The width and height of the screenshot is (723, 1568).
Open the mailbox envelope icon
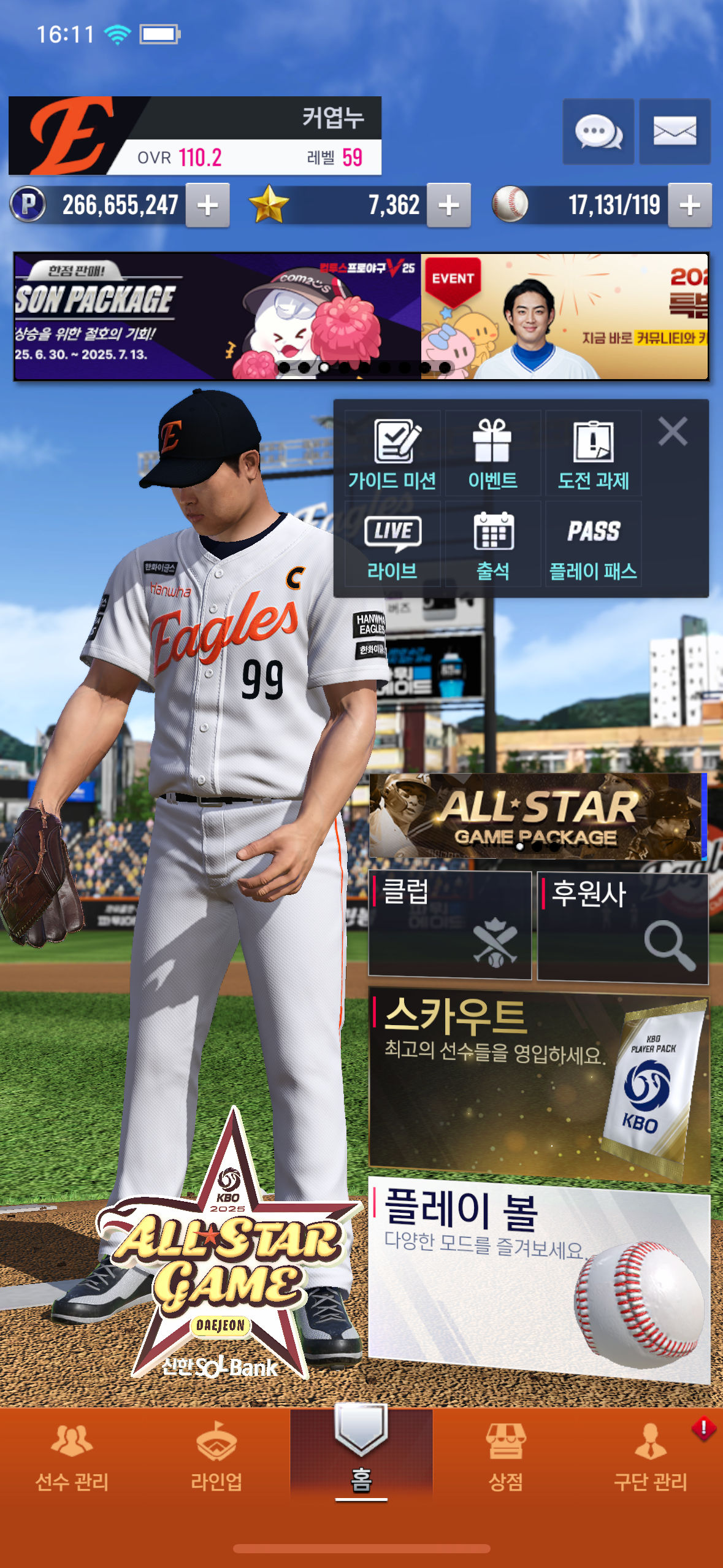tap(675, 131)
